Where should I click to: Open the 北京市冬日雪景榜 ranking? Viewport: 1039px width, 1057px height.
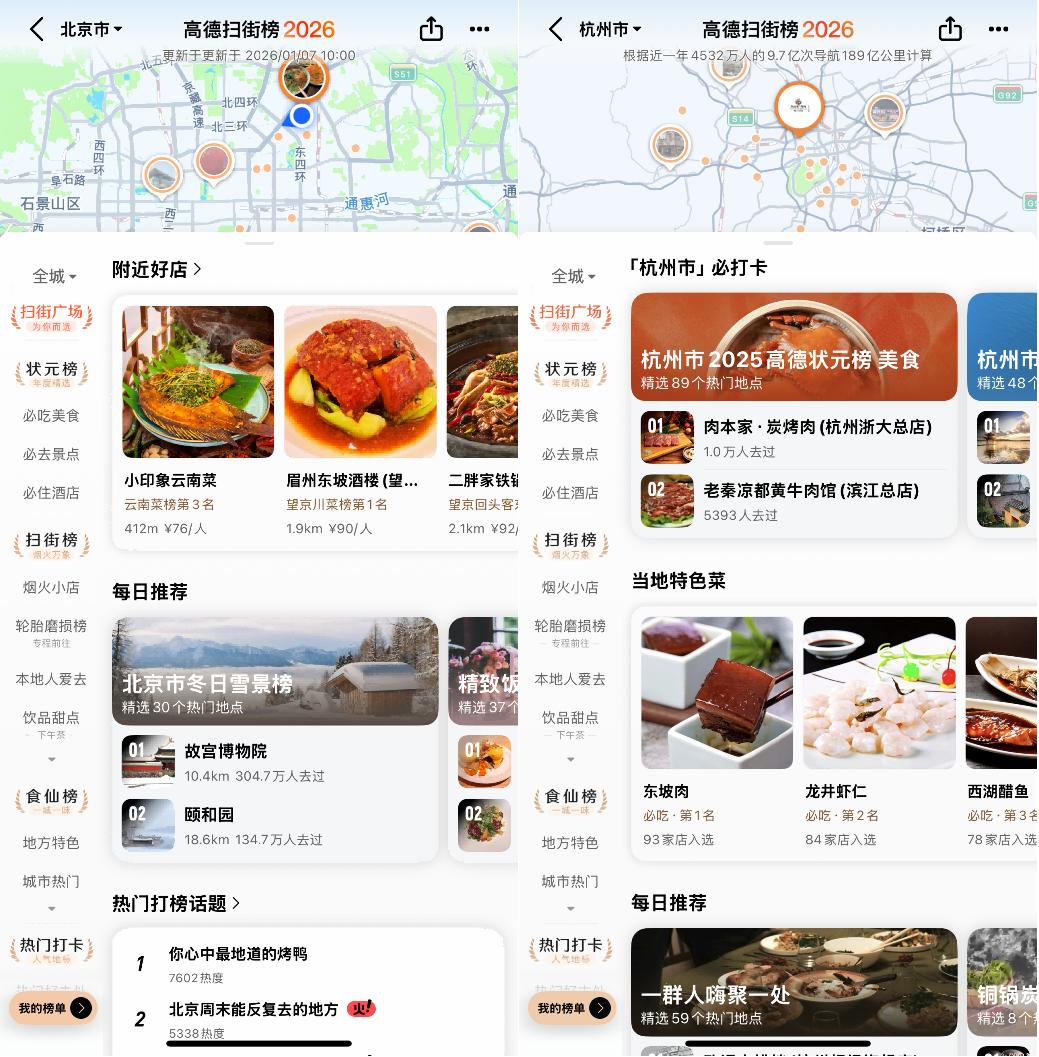[x=275, y=671]
